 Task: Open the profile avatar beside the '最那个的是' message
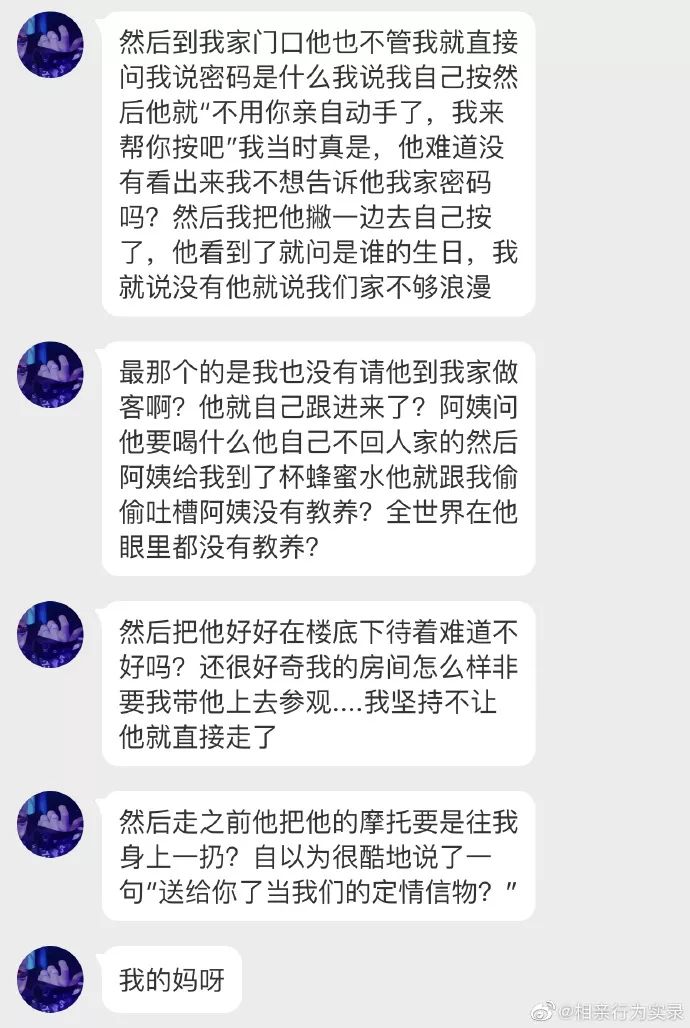point(50,374)
